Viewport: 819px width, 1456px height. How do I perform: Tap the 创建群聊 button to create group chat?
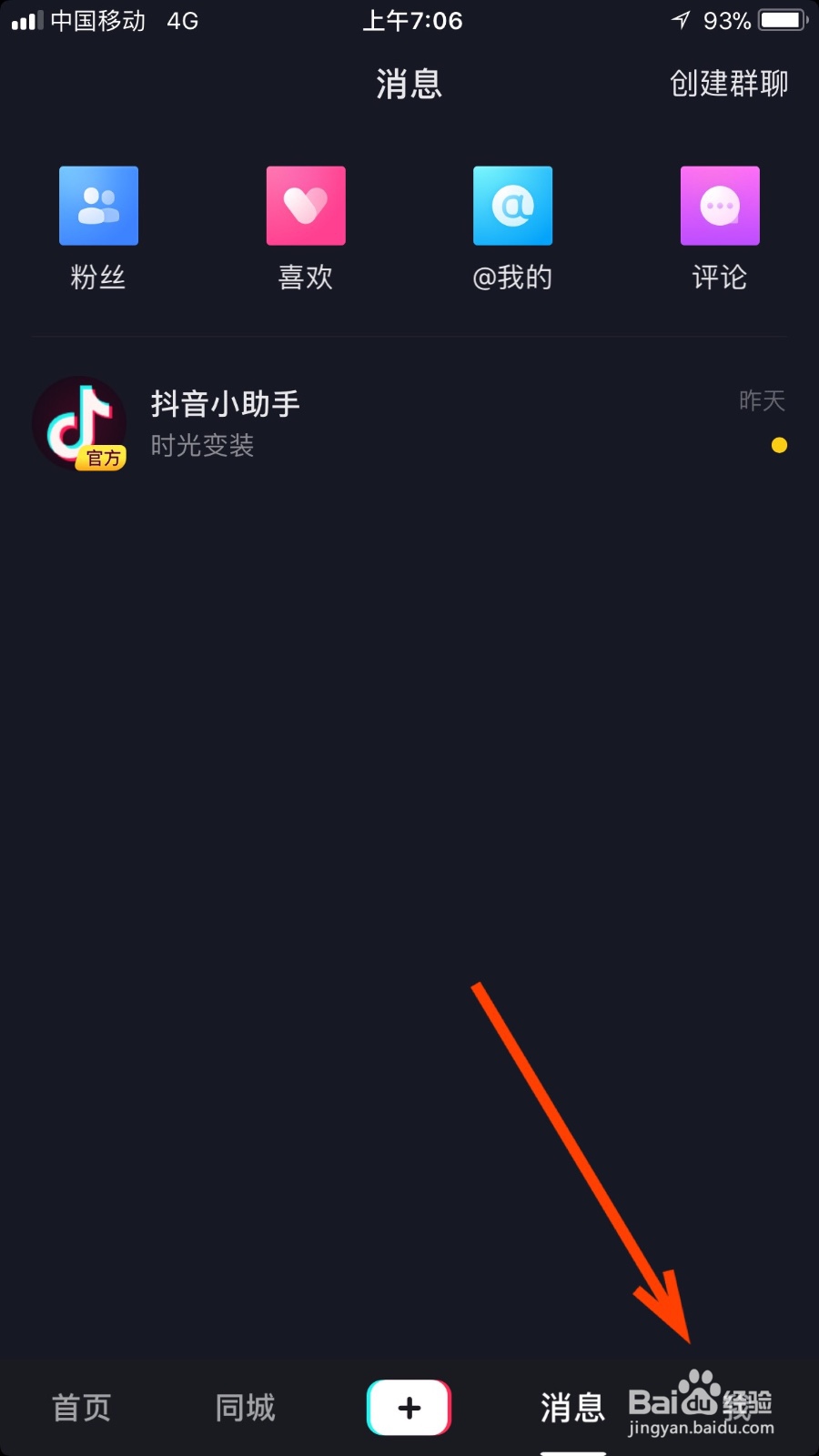(729, 84)
